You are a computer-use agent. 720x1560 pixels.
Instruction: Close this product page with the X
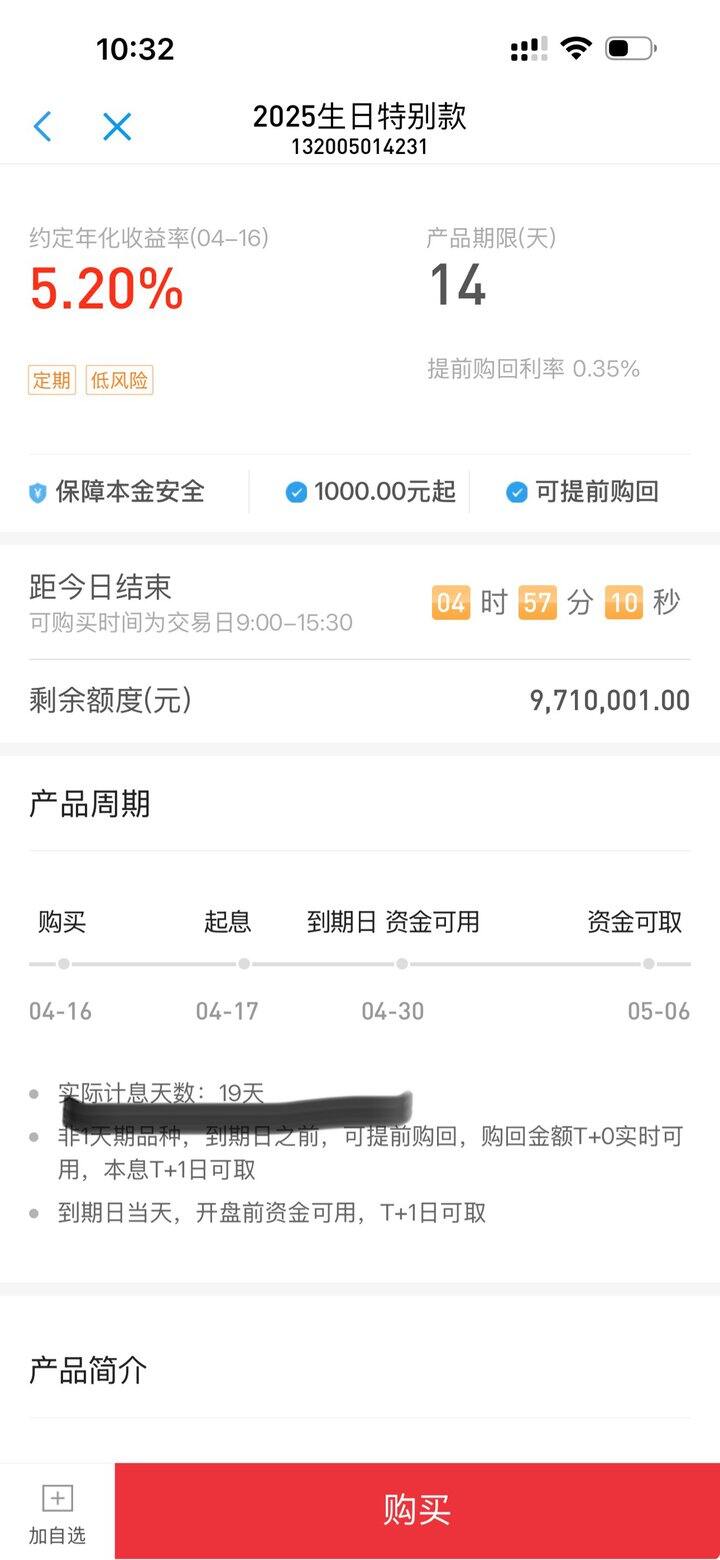117,127
